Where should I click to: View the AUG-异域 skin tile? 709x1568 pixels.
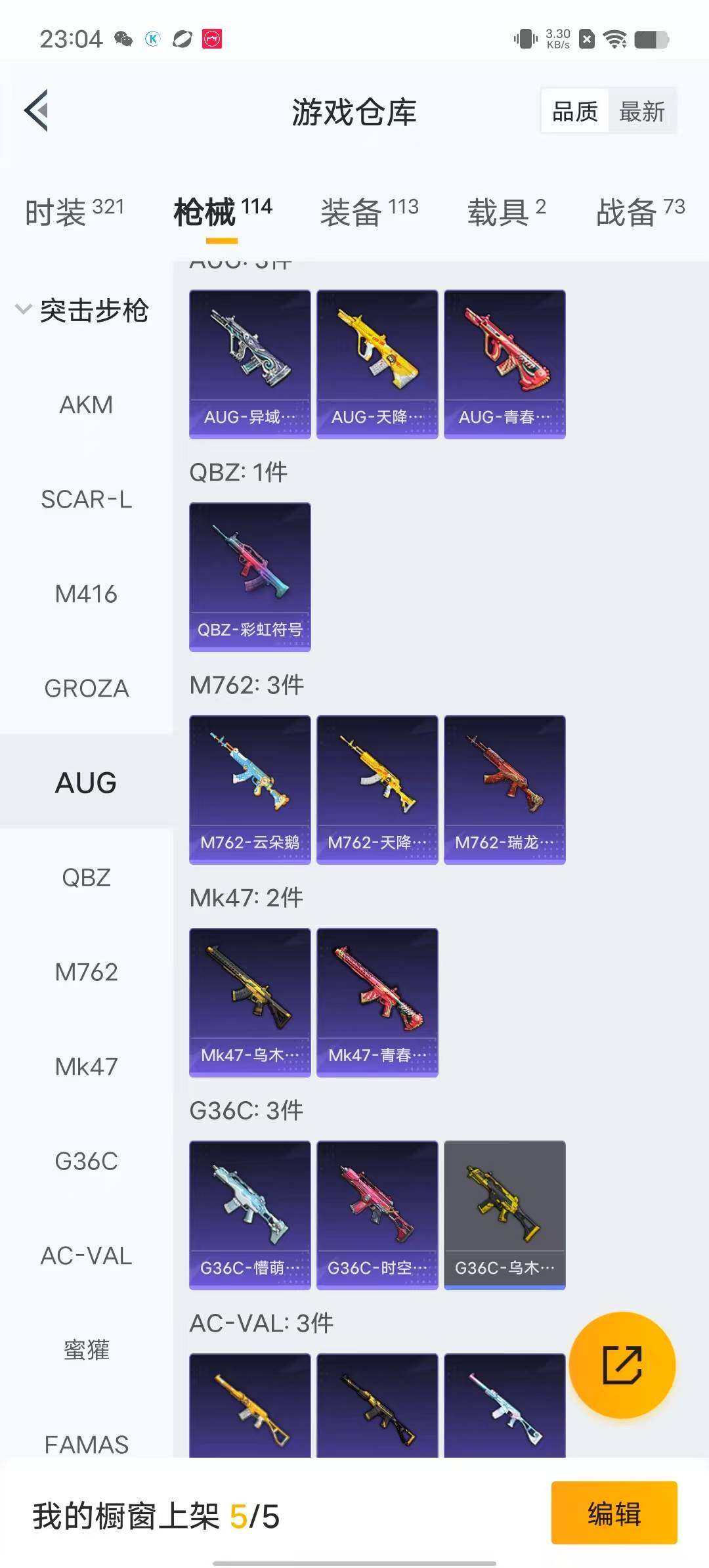click(x=249, y=364)
